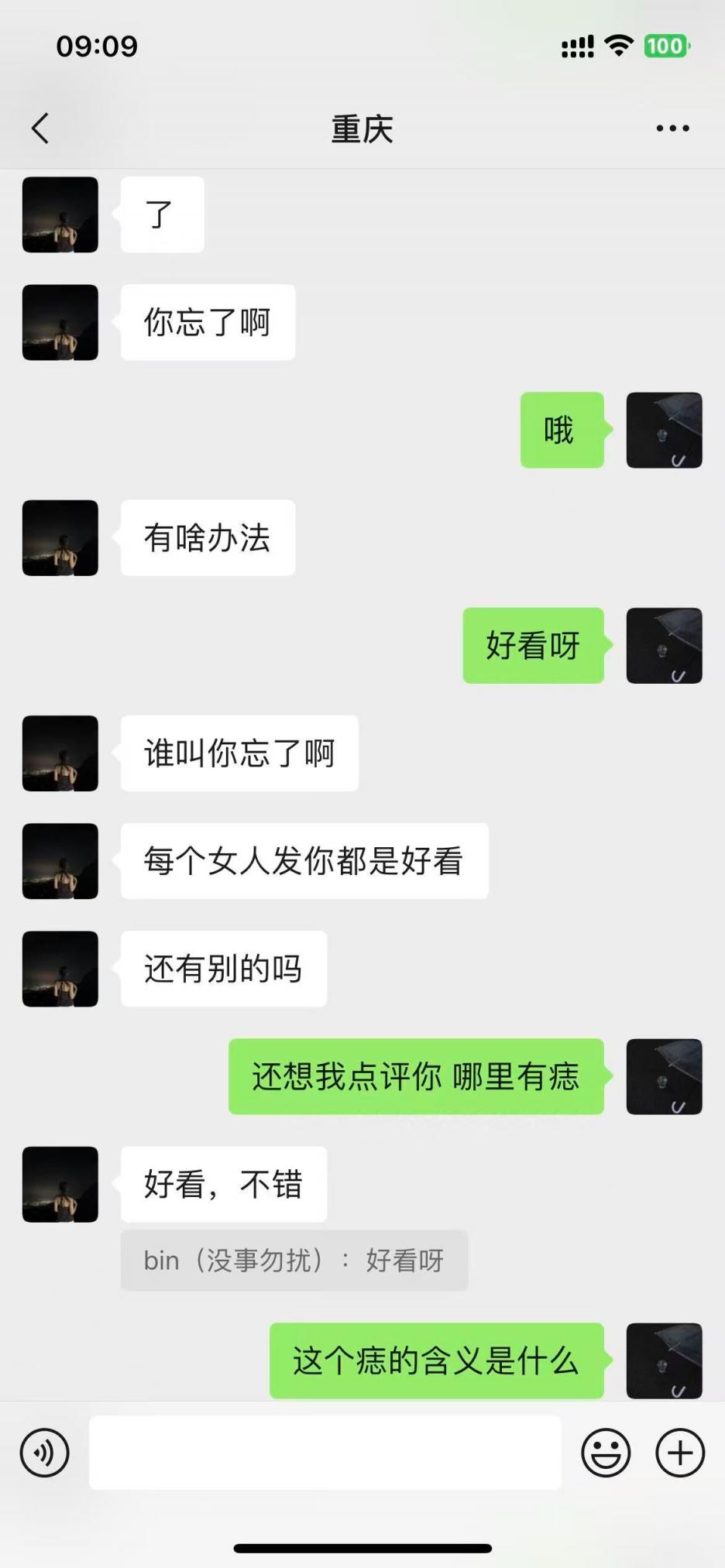This screenshot has height=1568, width=725.
Task: Open sender's avatar beside 你忘了啊
Action: 60,322
